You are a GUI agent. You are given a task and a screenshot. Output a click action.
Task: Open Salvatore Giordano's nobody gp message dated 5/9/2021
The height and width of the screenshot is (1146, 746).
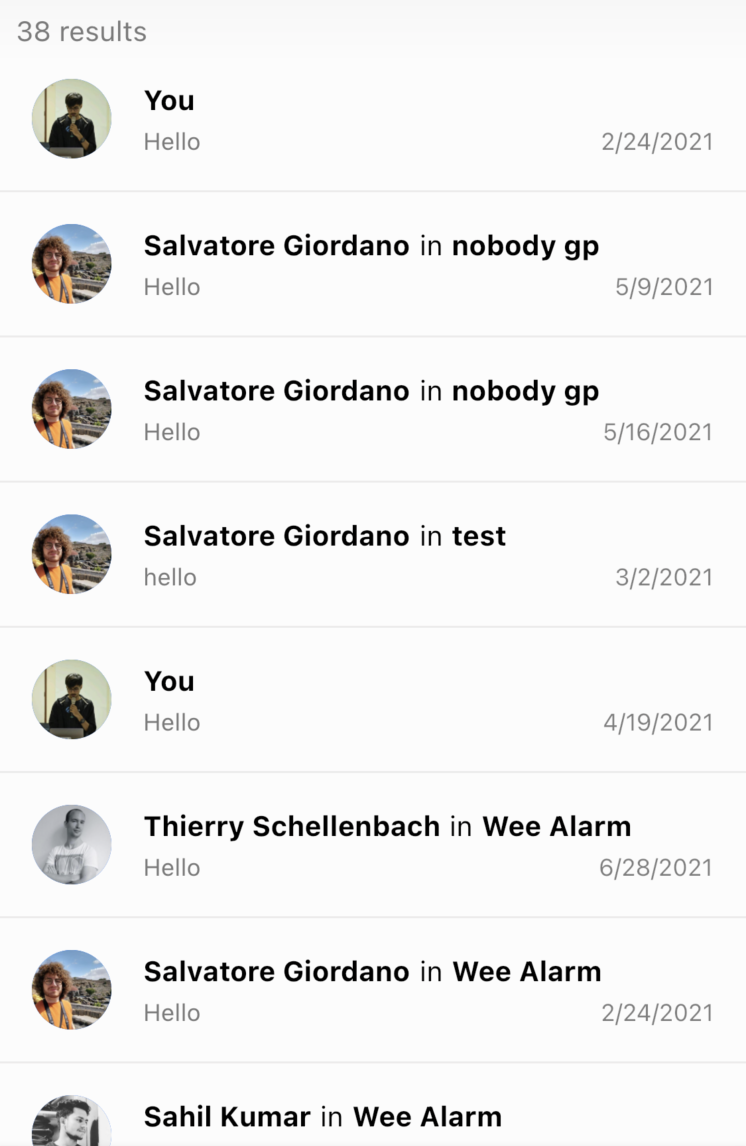(372, 264)
